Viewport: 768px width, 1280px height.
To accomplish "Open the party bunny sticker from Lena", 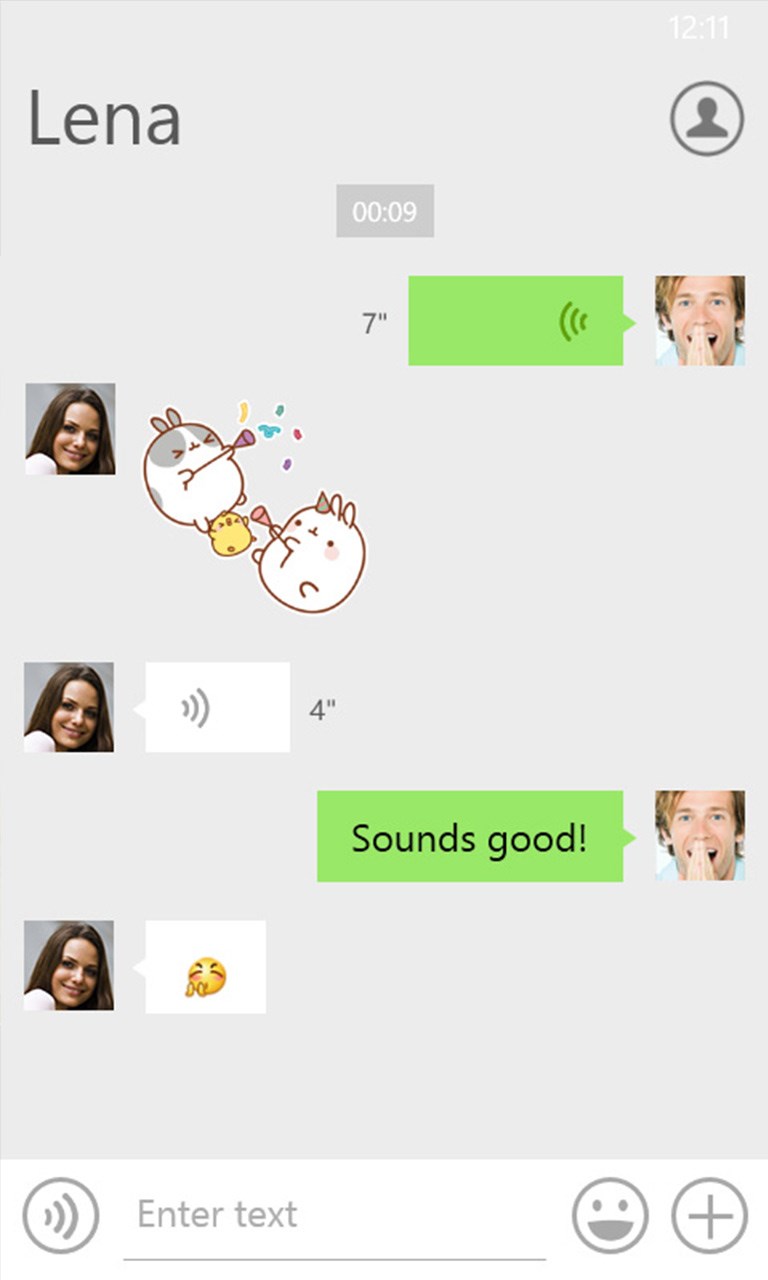I will pyautogui.click(x=255, y=505).
